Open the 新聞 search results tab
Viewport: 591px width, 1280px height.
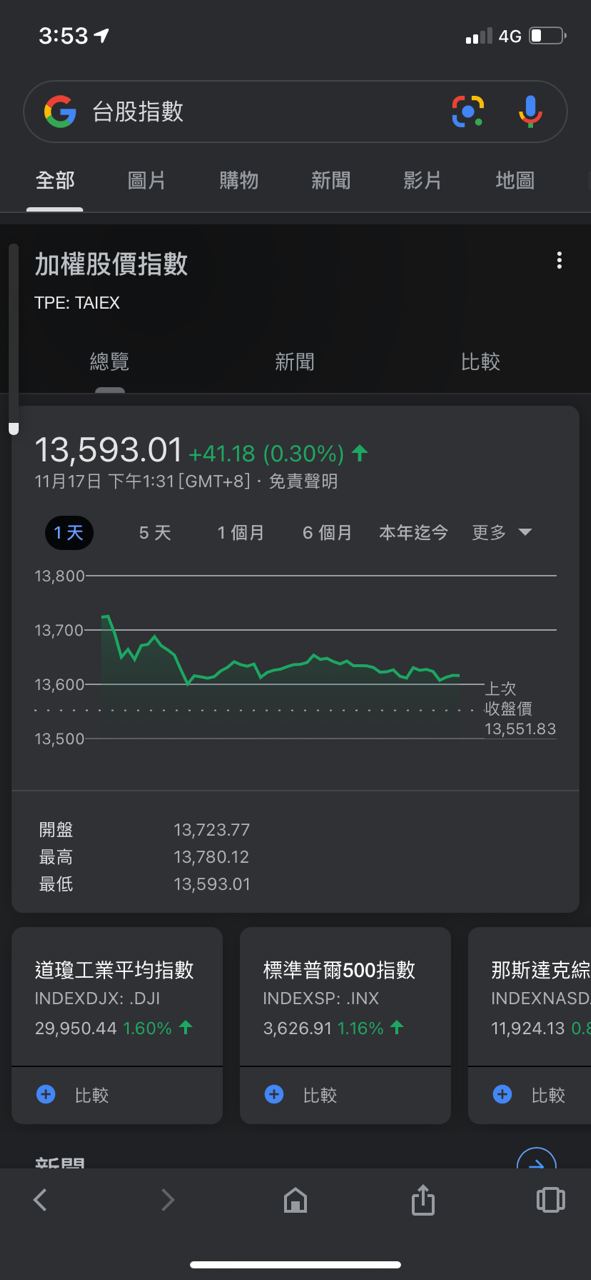[x=331, y=180]
